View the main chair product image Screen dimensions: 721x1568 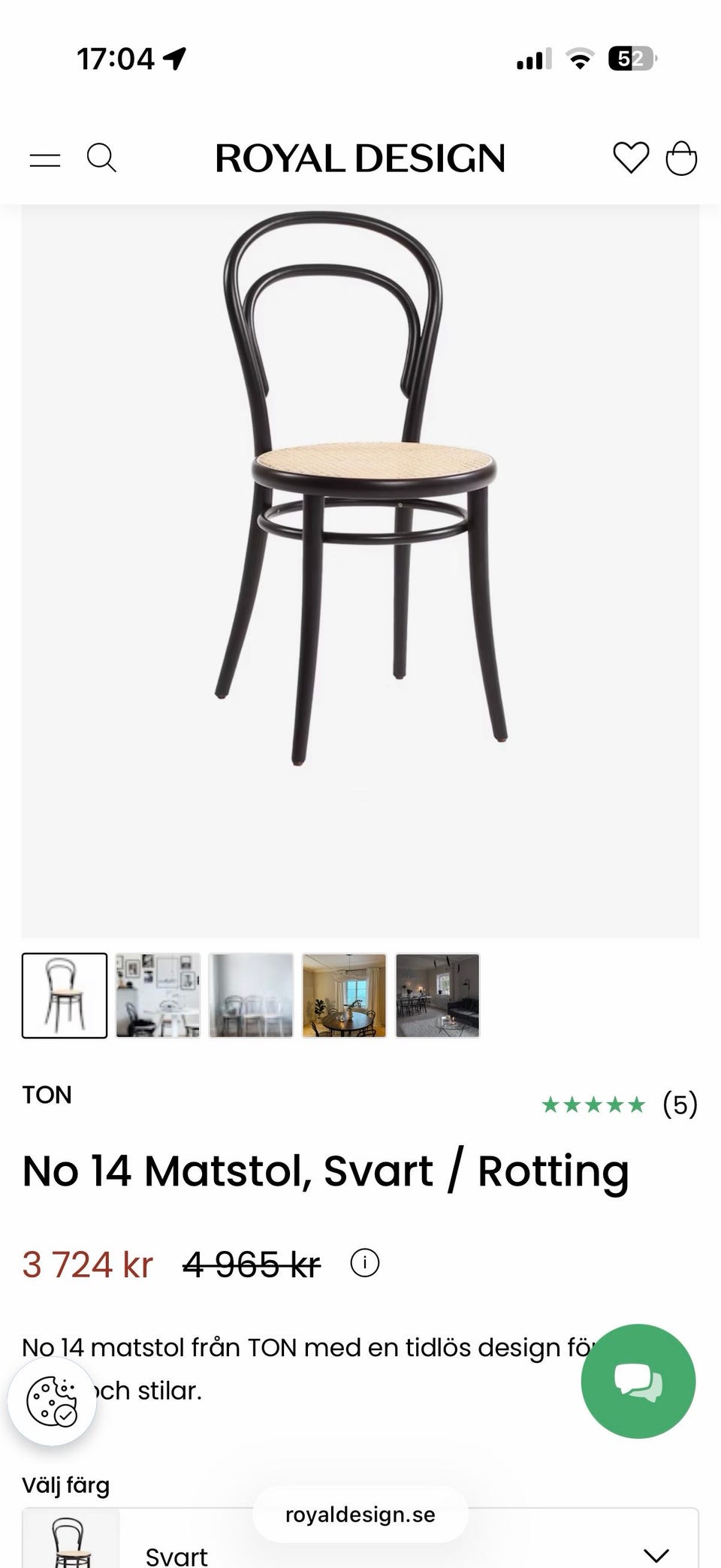(360, 526)
